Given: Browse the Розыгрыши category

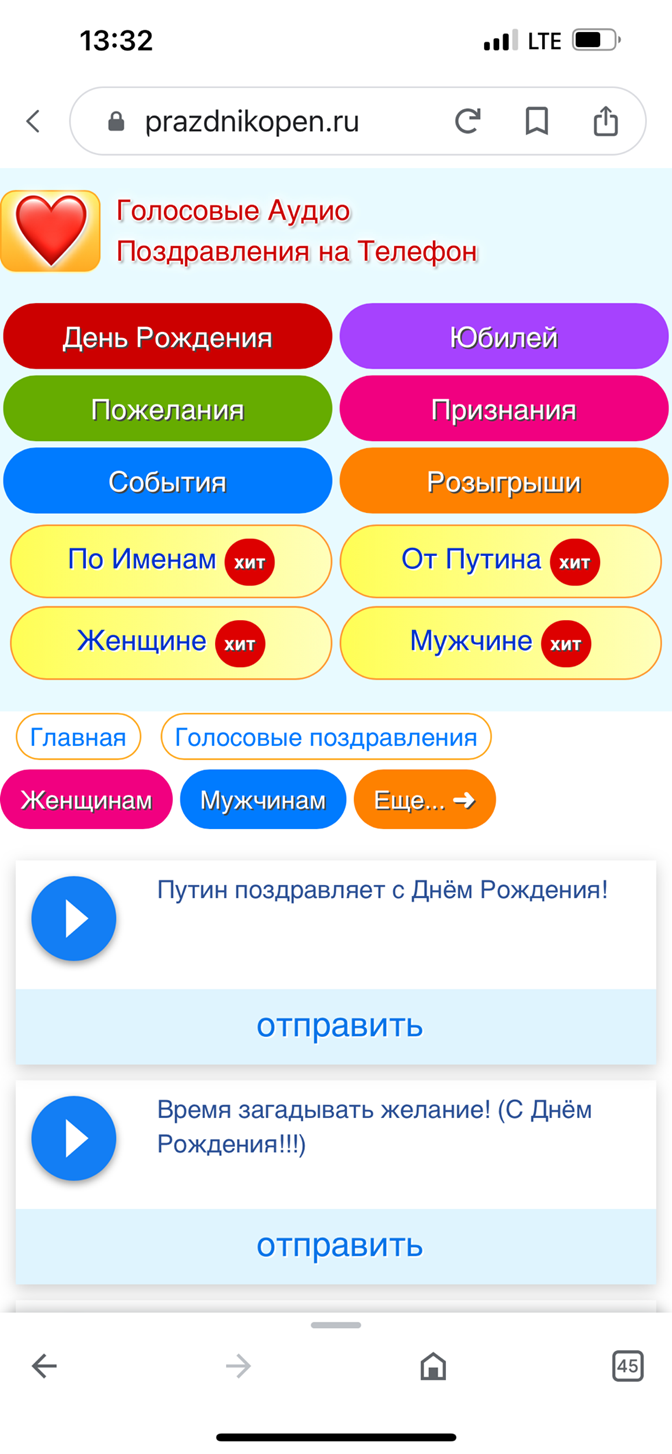Looking at the screenshot, I should click(503, 482).
